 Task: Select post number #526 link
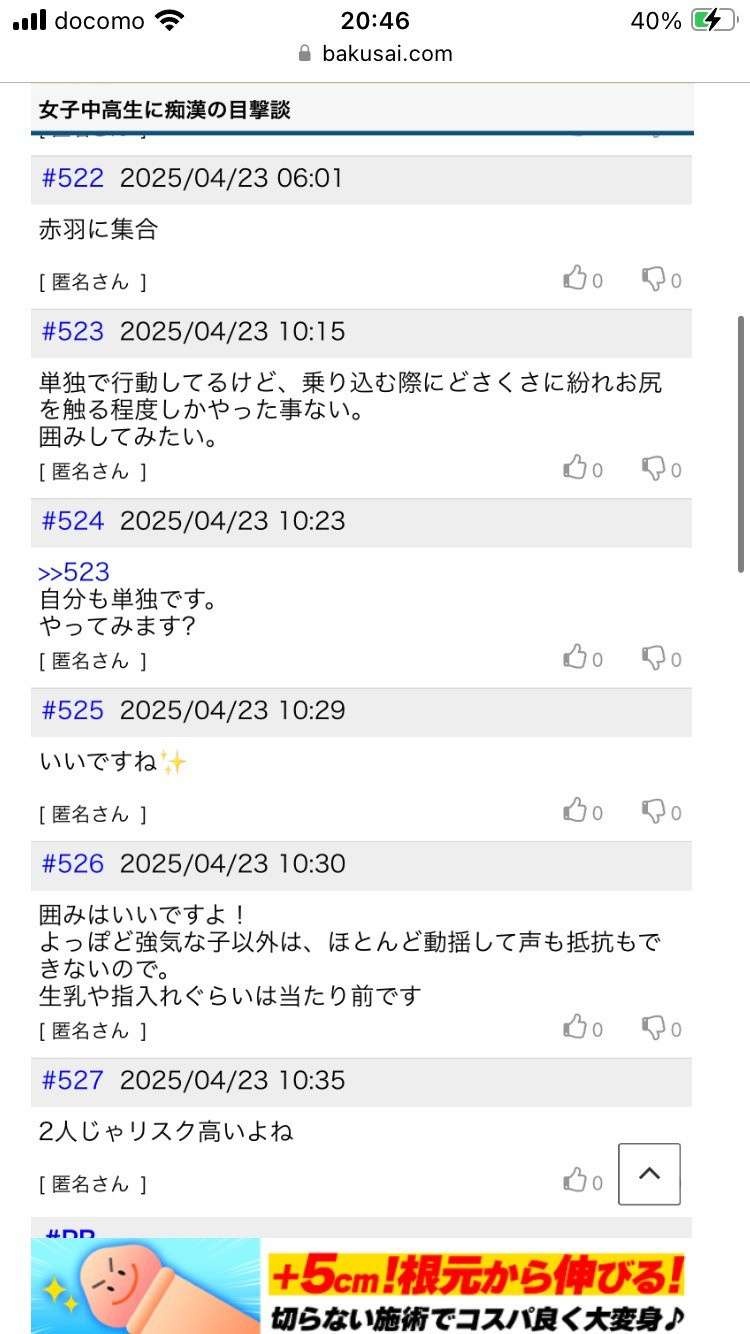click(x=72, y=863)
